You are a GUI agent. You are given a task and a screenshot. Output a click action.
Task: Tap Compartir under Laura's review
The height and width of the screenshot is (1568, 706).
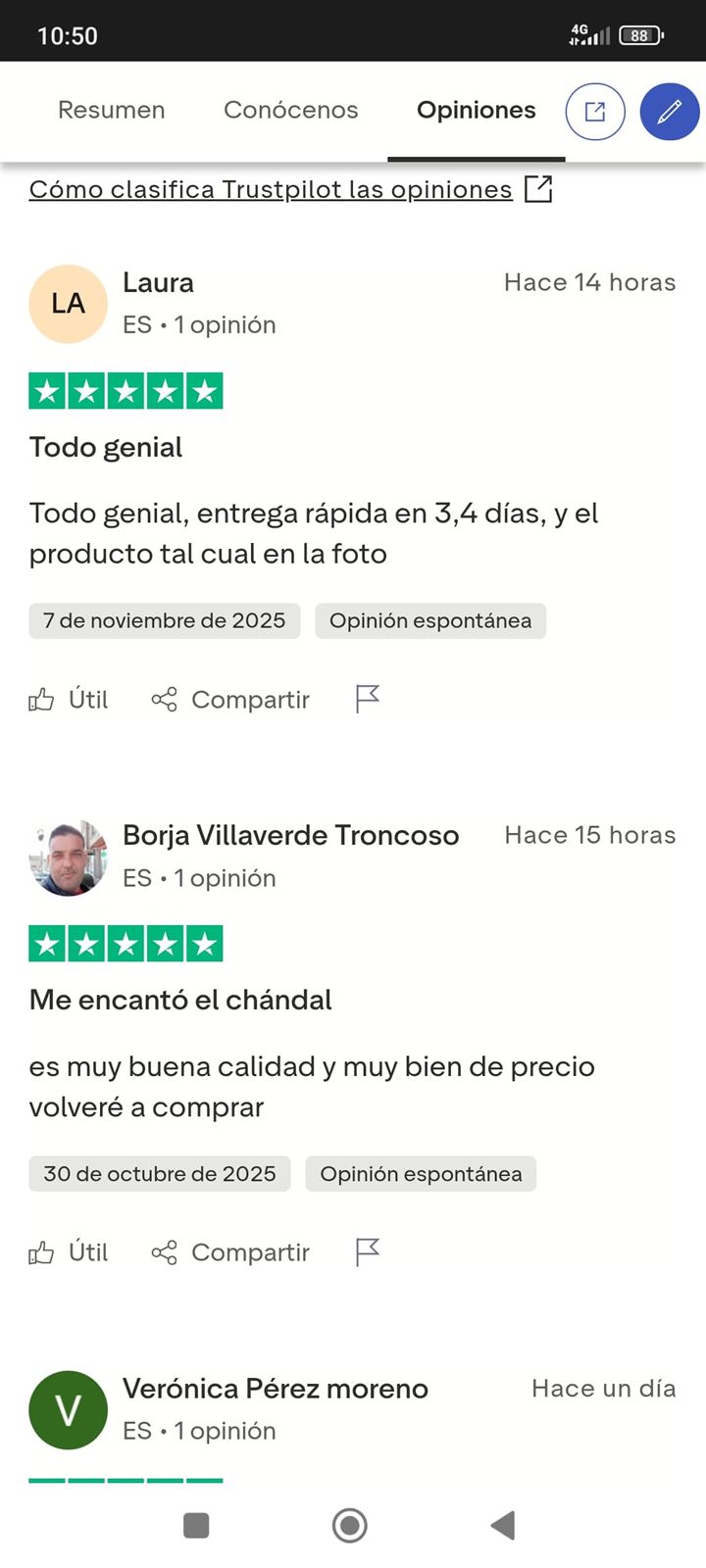pos(250,699)
